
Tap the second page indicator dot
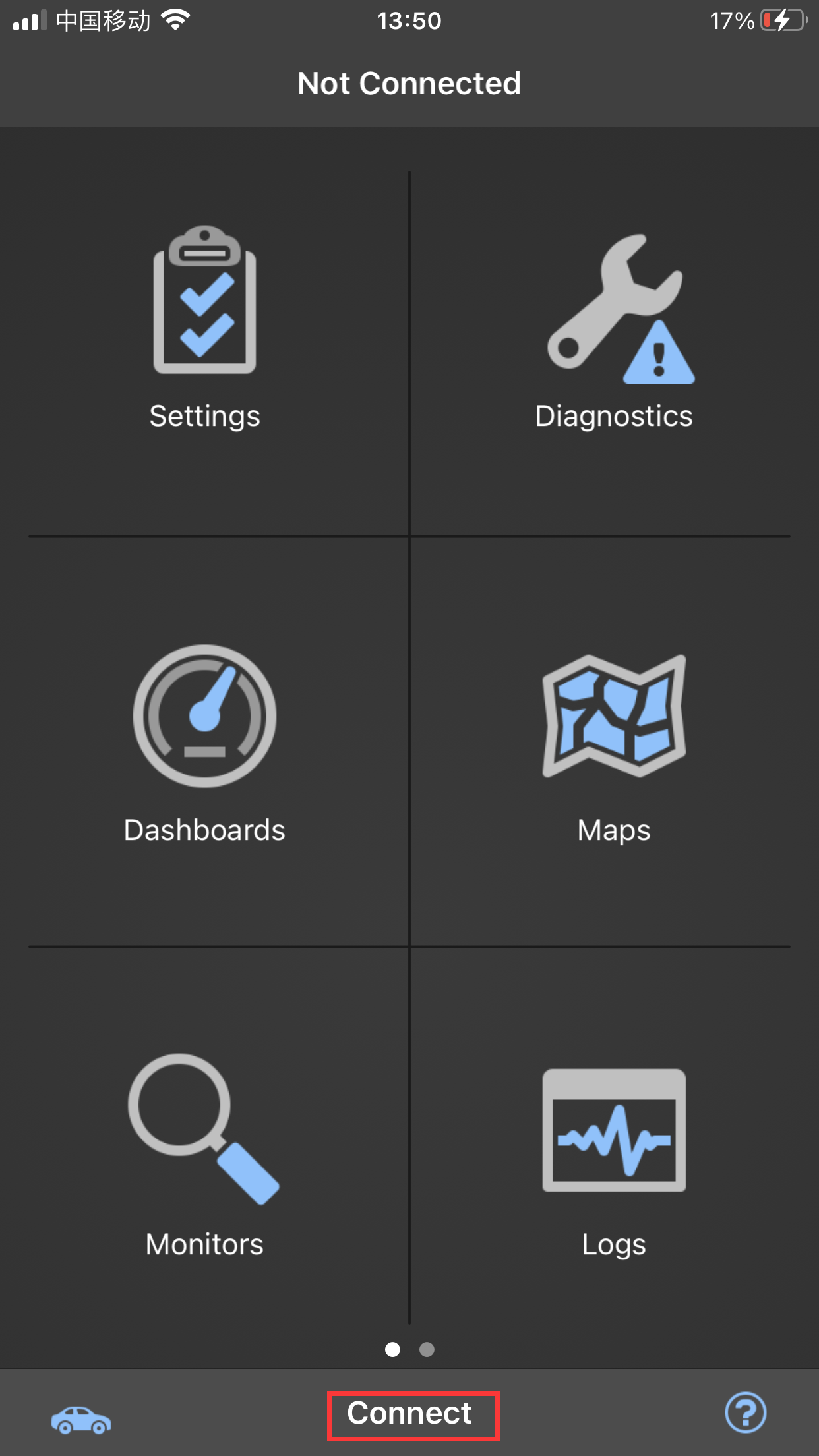(x=427, y=1350)
